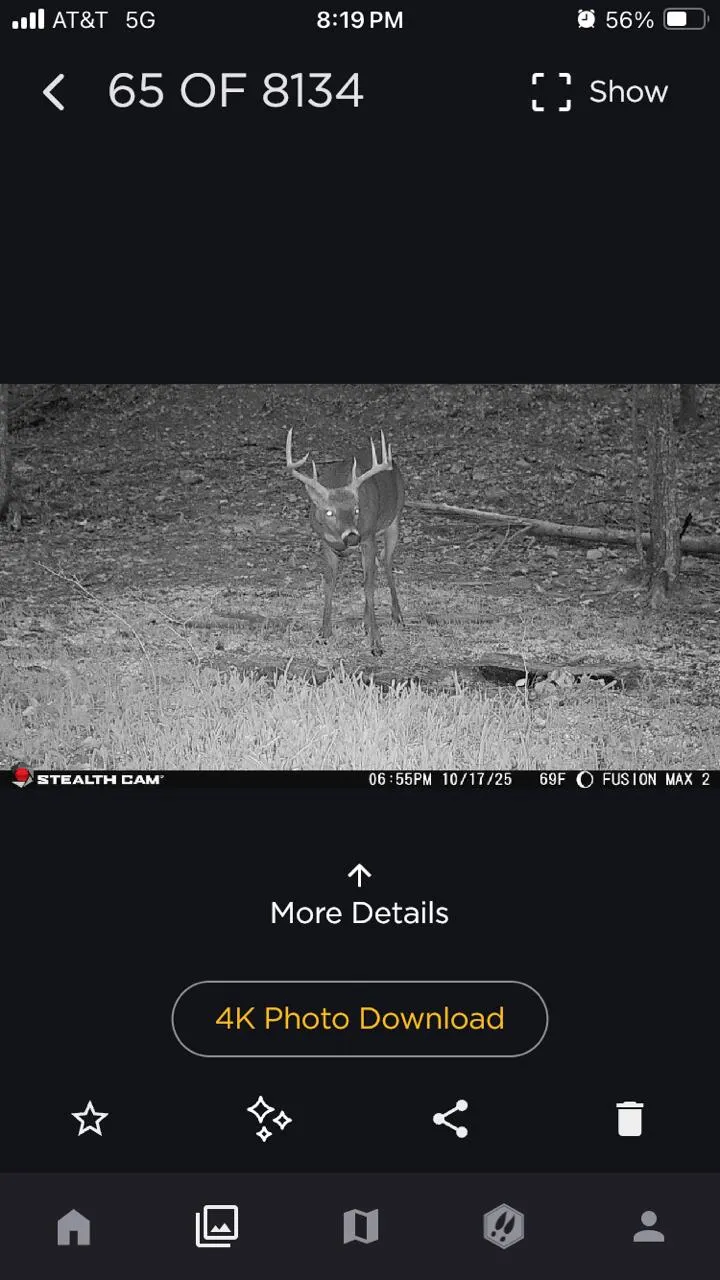Screen dimensions: 720x1280
Task: Switch to the photo gallery tab
Action: click(x=217, y=1227)
